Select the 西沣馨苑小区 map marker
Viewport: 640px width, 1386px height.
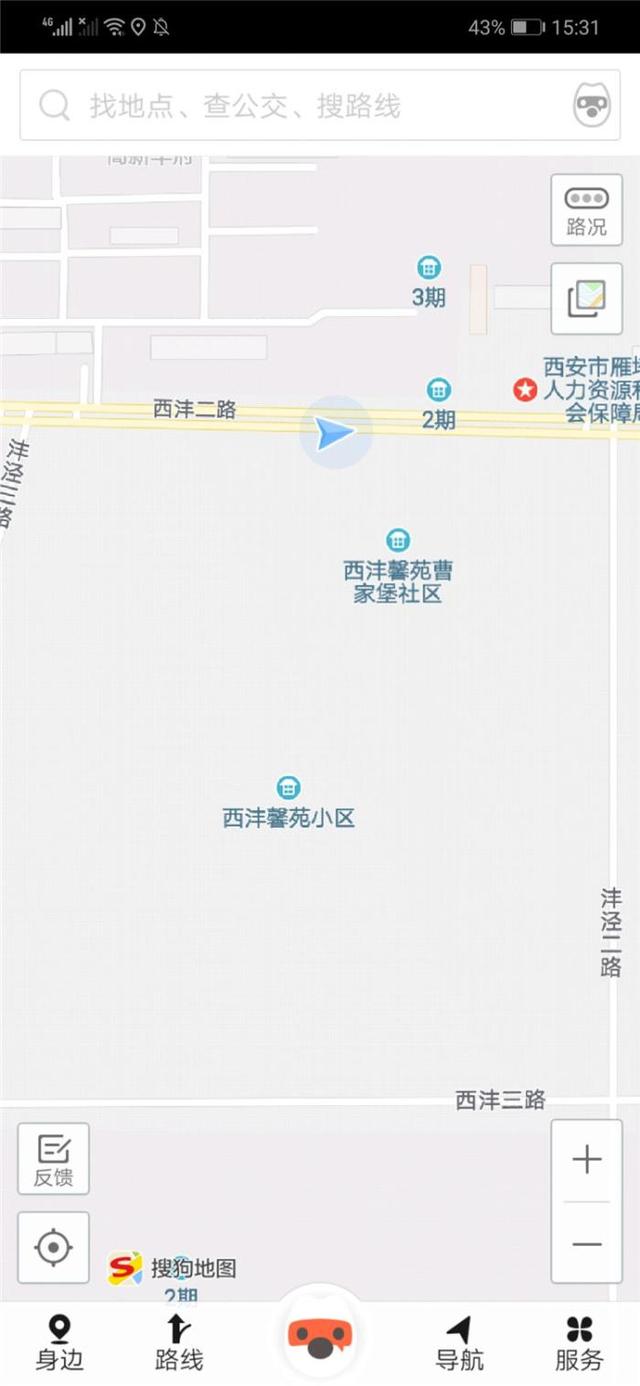pos(288,788)
